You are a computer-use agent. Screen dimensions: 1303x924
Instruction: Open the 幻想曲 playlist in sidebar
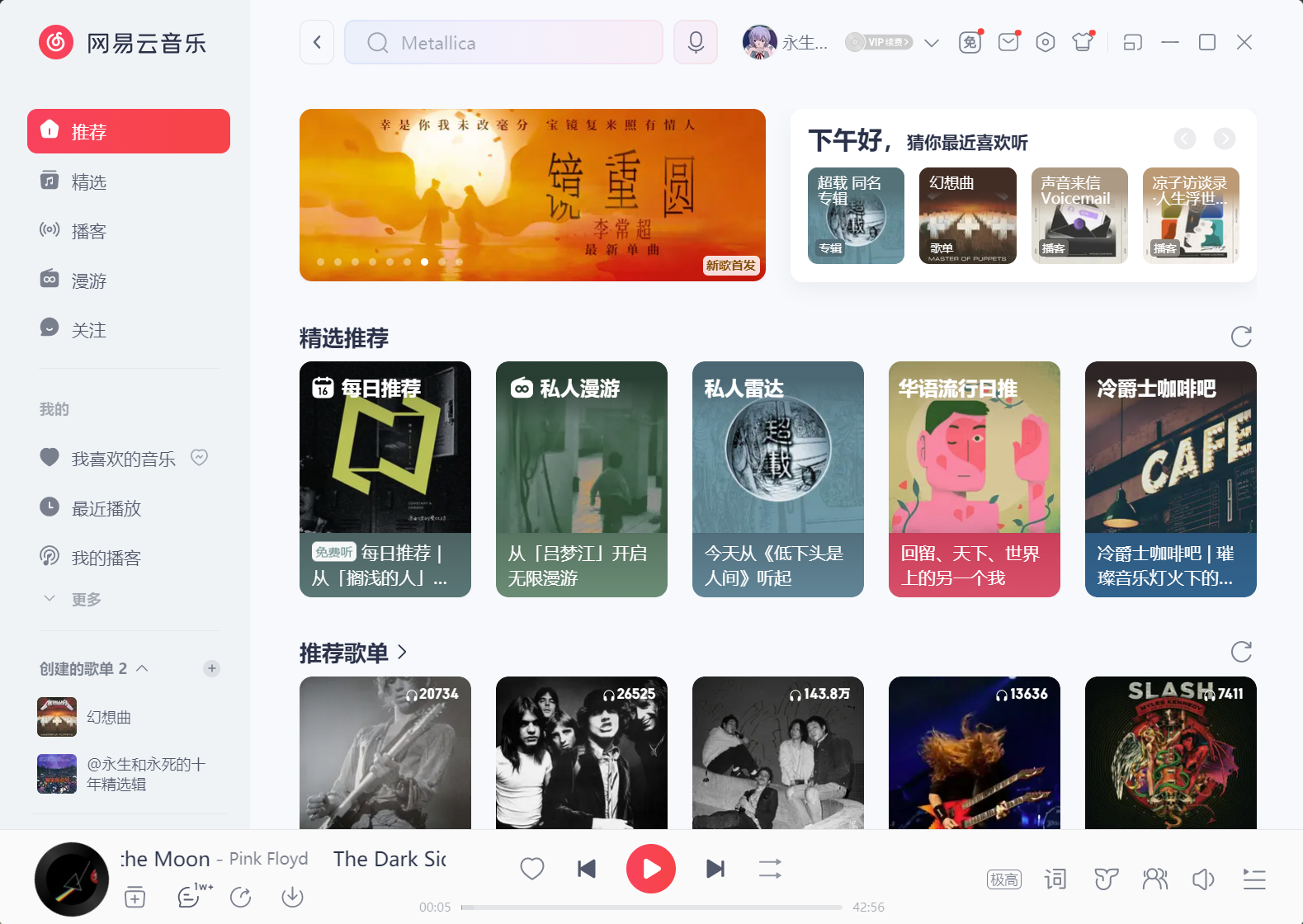(x=108, y=717)
